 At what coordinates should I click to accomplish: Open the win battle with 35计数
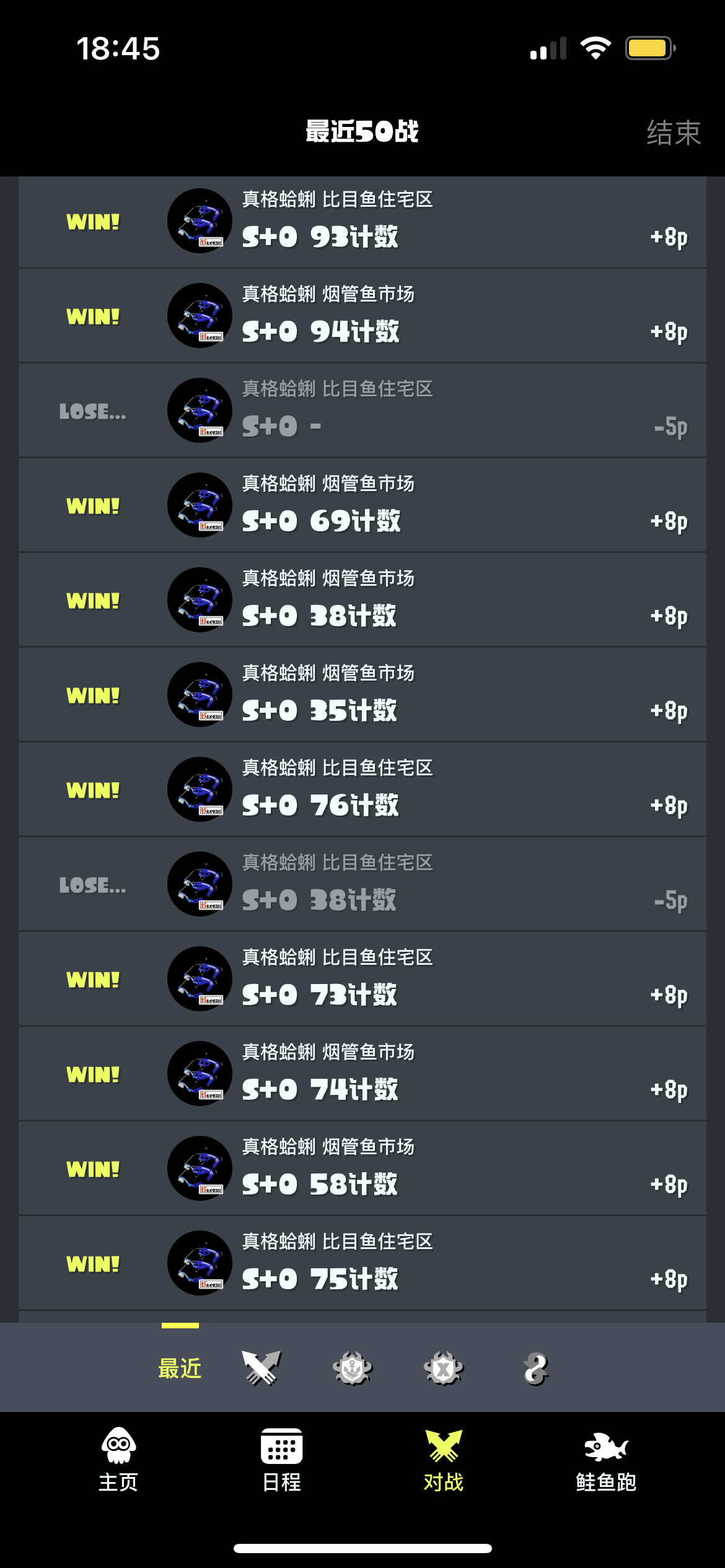(x=362, y=695)
